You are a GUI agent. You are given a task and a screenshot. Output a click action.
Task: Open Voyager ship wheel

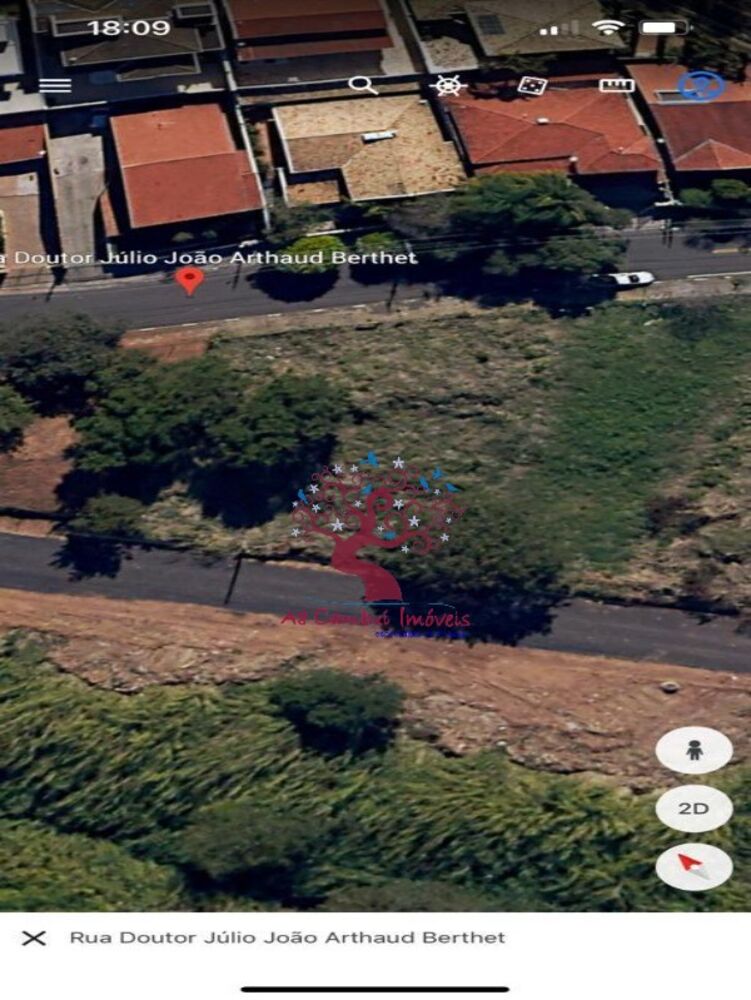click(447, 85)
